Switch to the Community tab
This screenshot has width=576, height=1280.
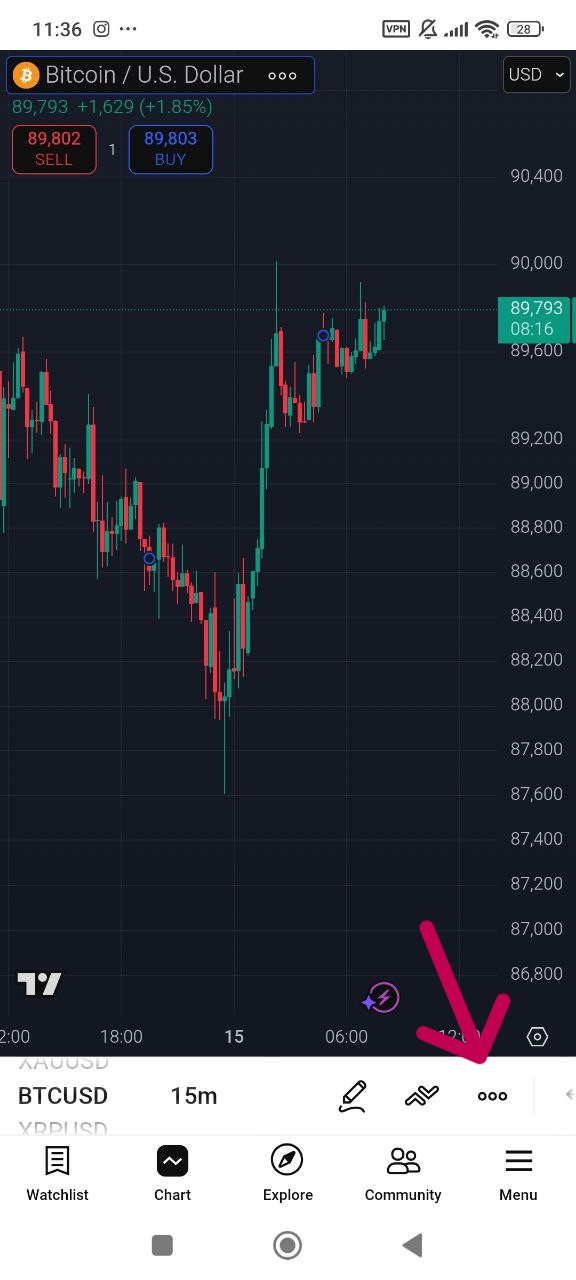tap(403, 1173)
